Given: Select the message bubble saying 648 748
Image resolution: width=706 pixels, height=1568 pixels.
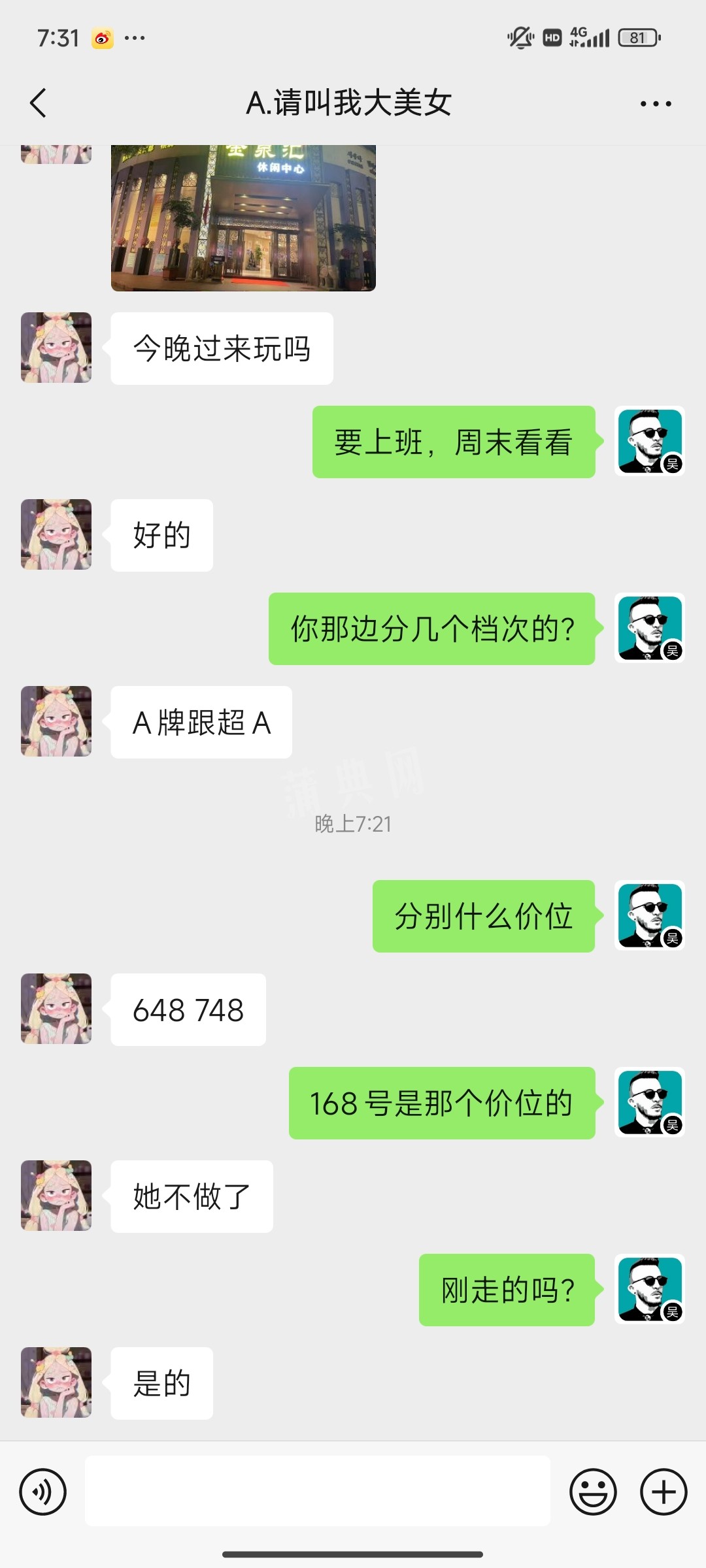Looking at the screenshot, I should pyautogui.click(x=188, y=1009).
